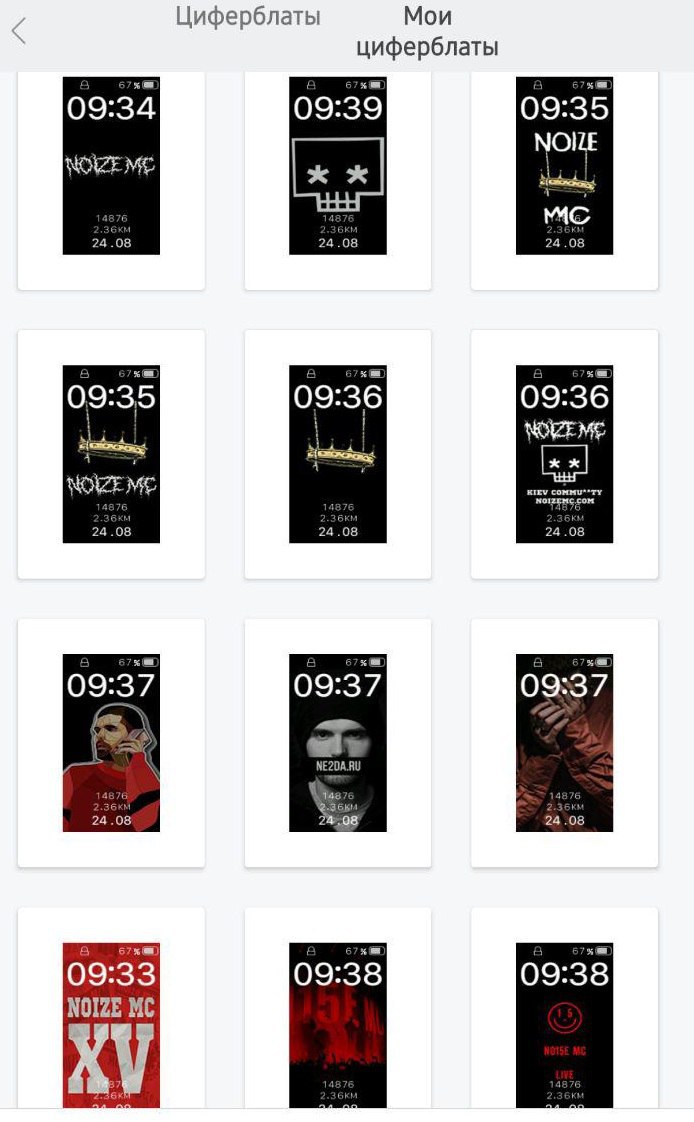Go back using the top-left arrow

[x=19, y=32]
